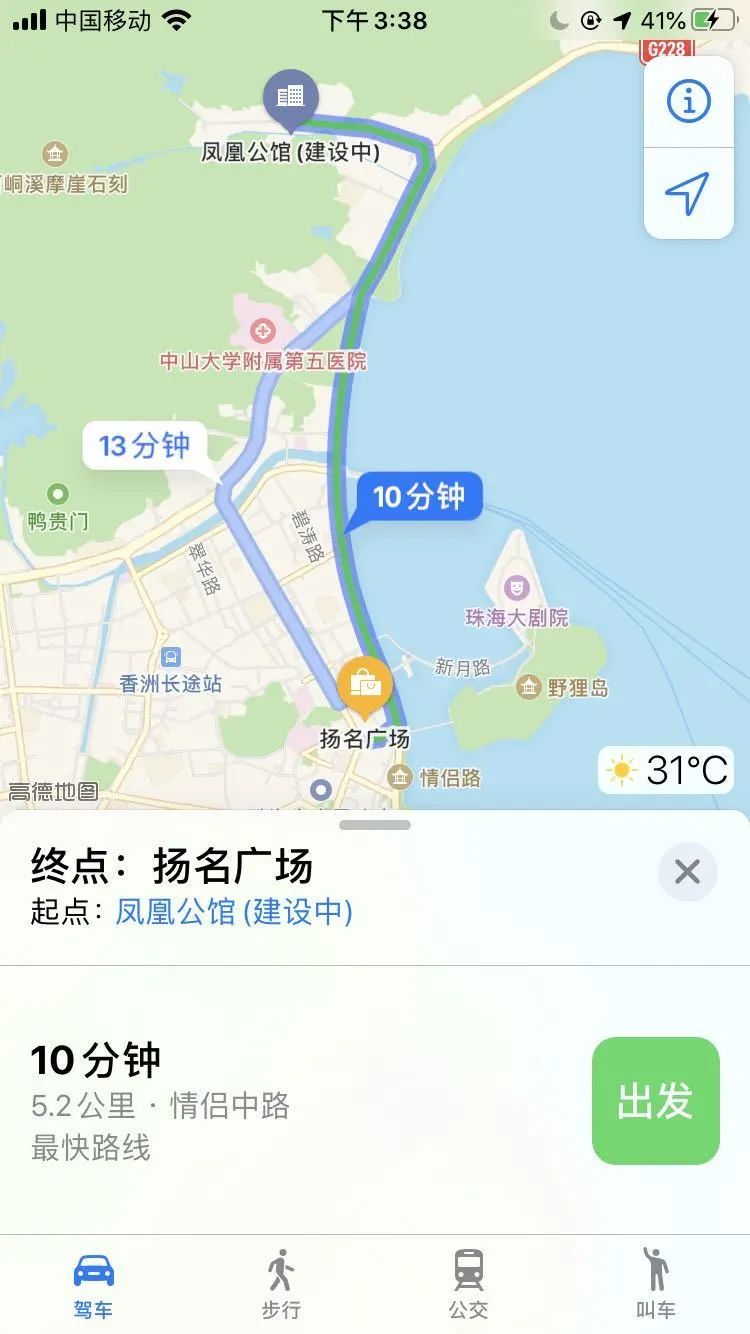
Task: Switch to the 步行 walking tab
Action: pyautogui.click(x=281, y=1282)
